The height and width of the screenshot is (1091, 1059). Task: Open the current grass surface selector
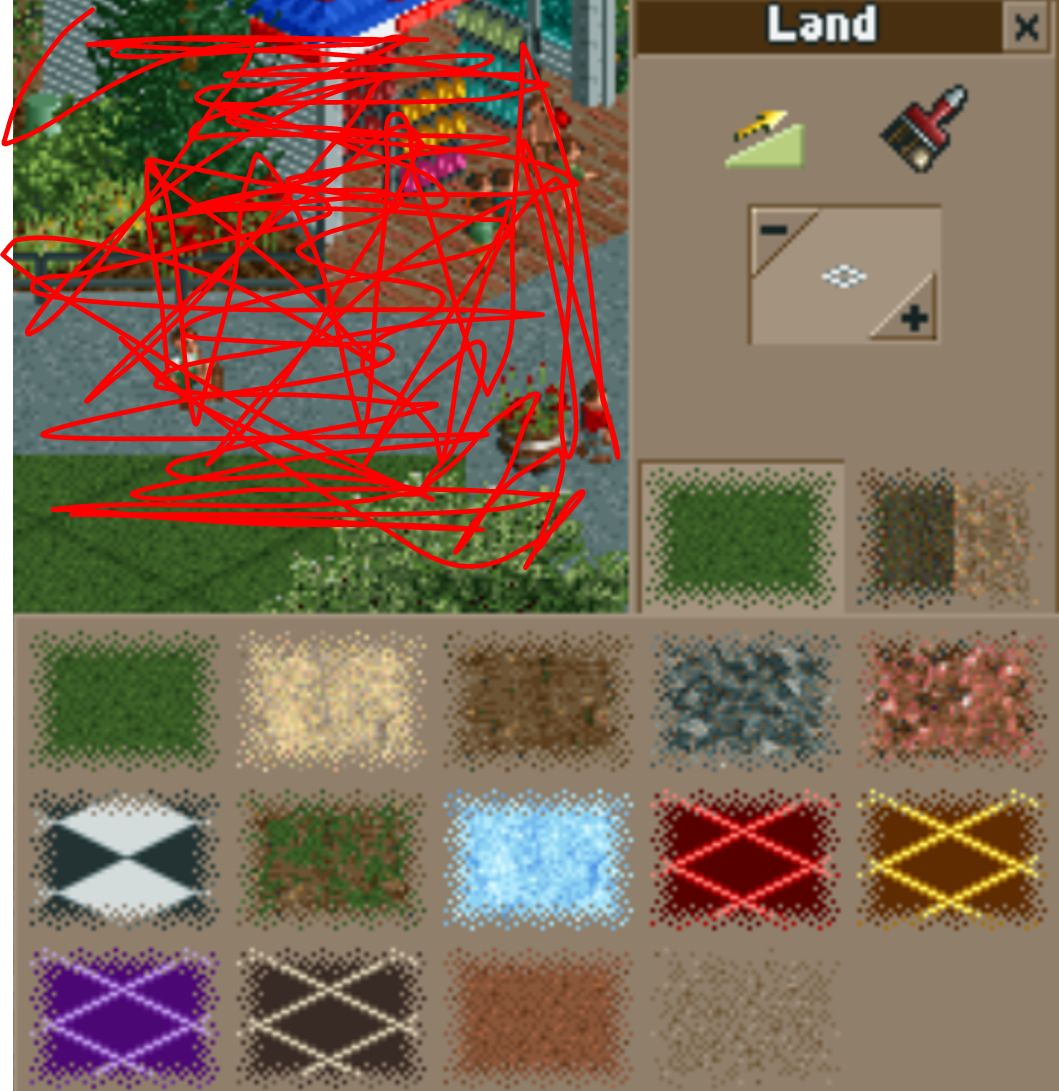(741, 536)
